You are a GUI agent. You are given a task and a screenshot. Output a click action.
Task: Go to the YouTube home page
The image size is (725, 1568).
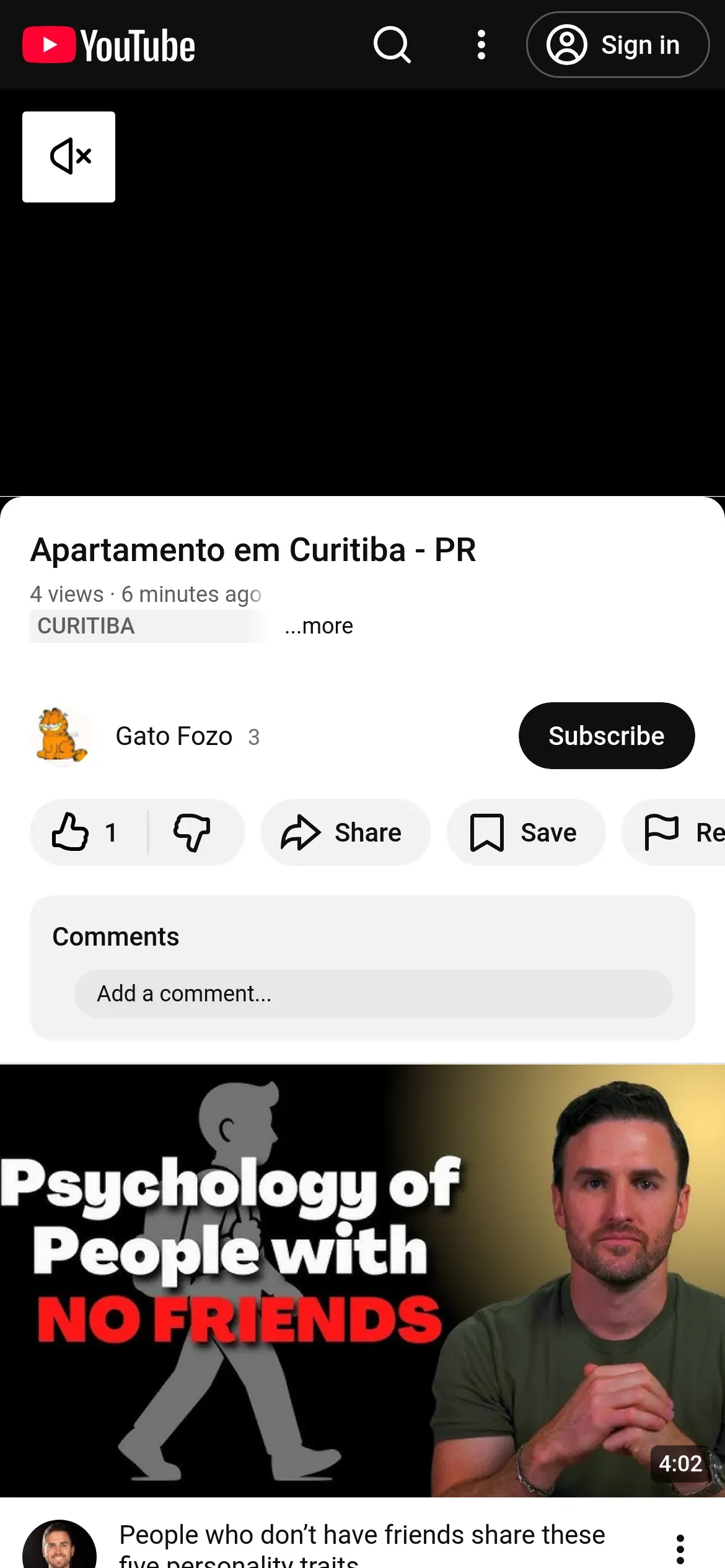(109, 45)
